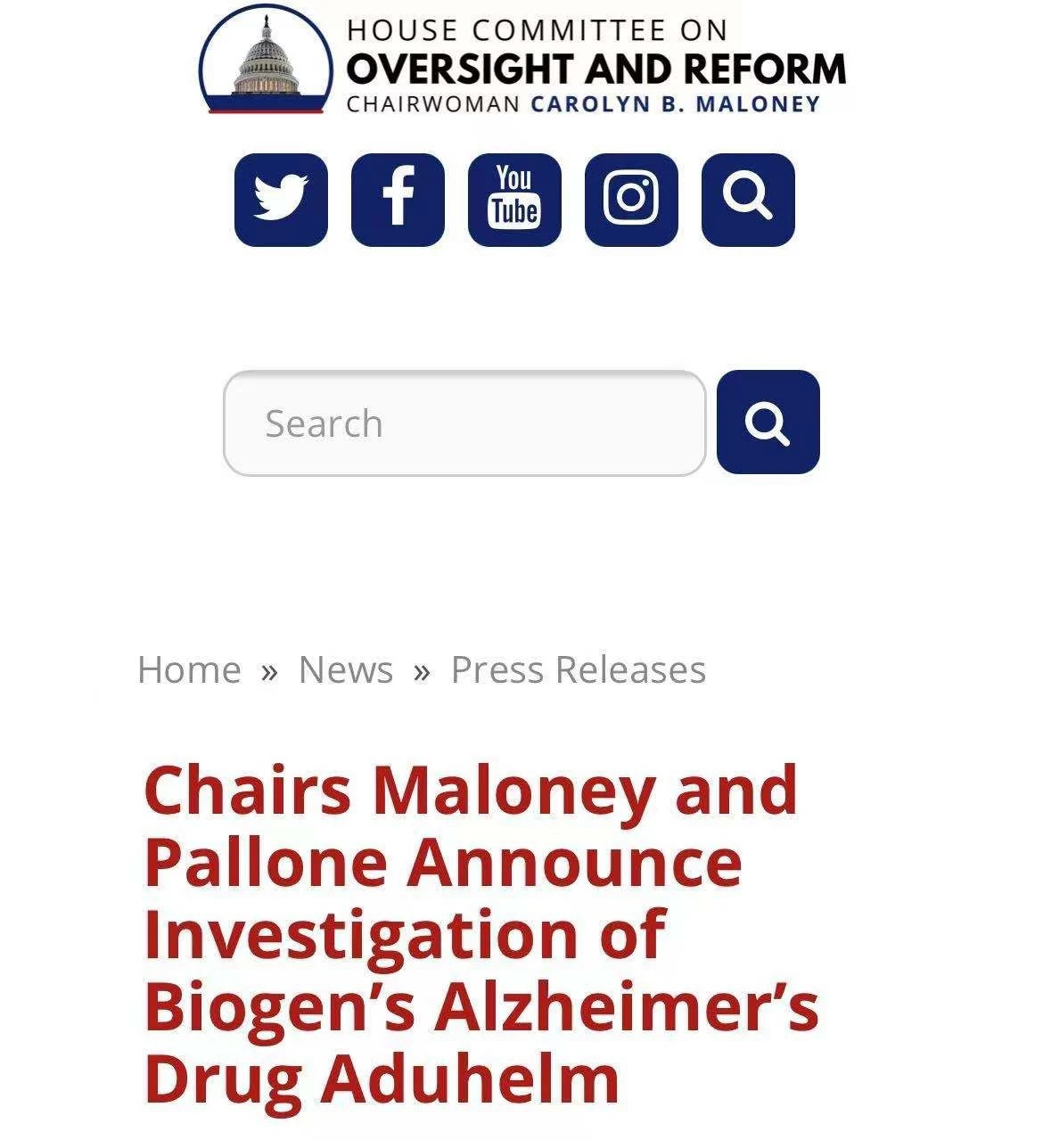Image resolution: width=1043 pixels, height=1148 pixels.
Task: Visit the YouTube channel icon
Action: (x=514, y=200)
